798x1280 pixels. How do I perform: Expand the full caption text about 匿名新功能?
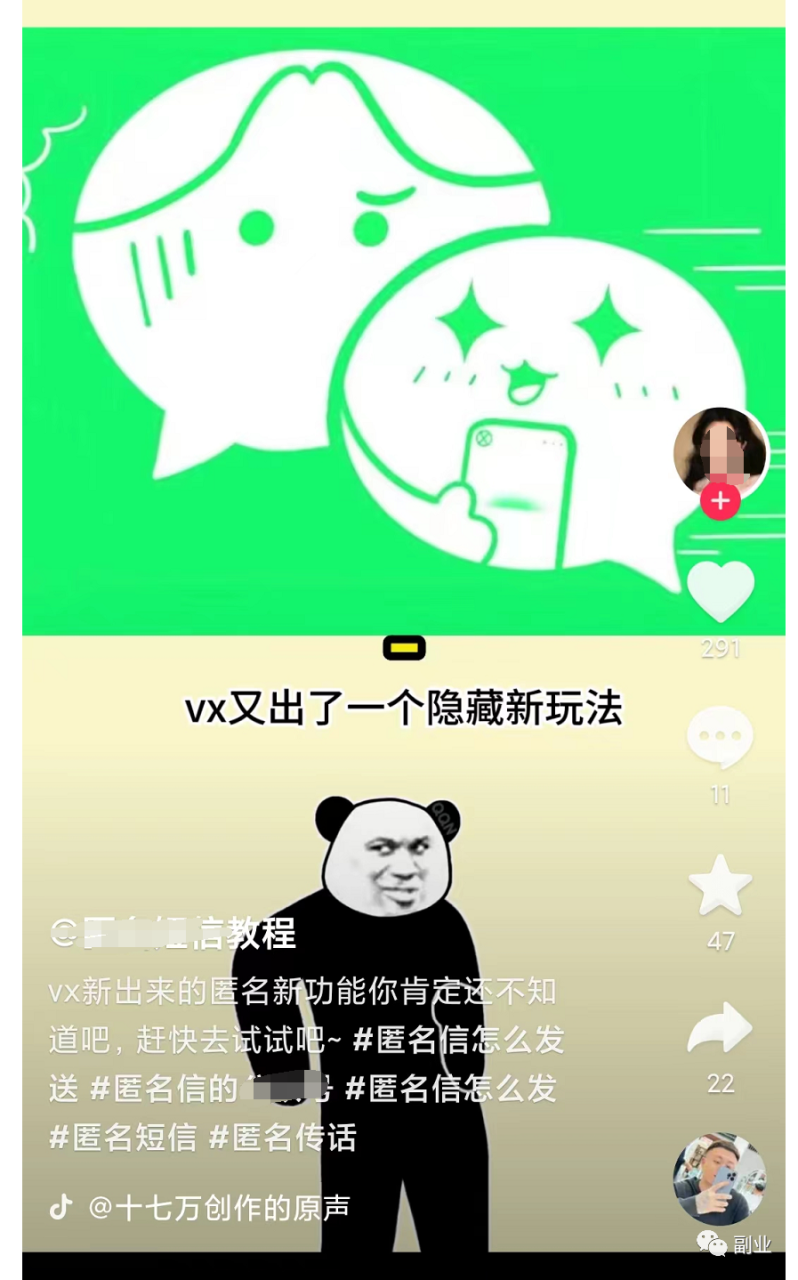(300, 990)
